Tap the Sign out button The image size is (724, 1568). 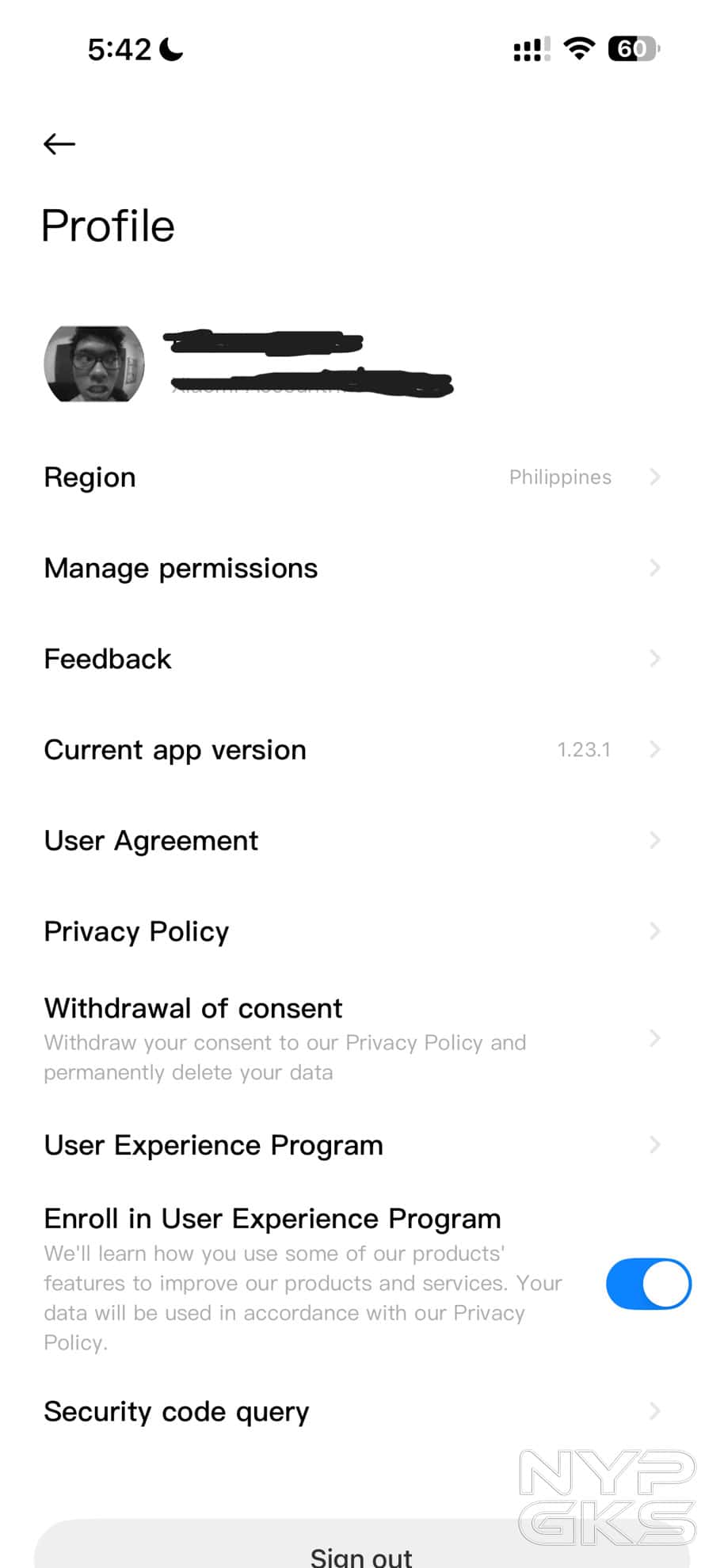tap(361, 1552)
